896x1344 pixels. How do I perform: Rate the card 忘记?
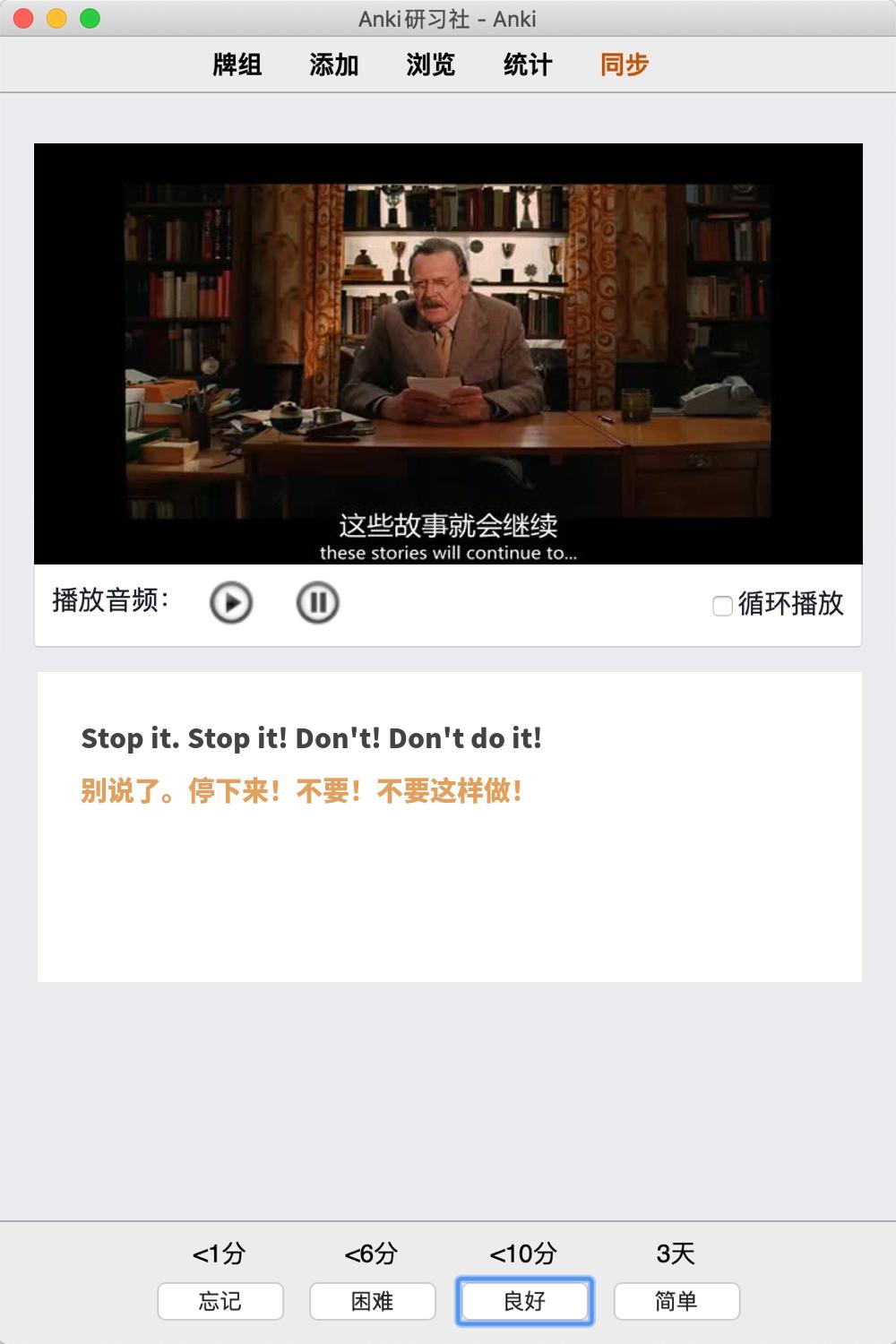220,1301
